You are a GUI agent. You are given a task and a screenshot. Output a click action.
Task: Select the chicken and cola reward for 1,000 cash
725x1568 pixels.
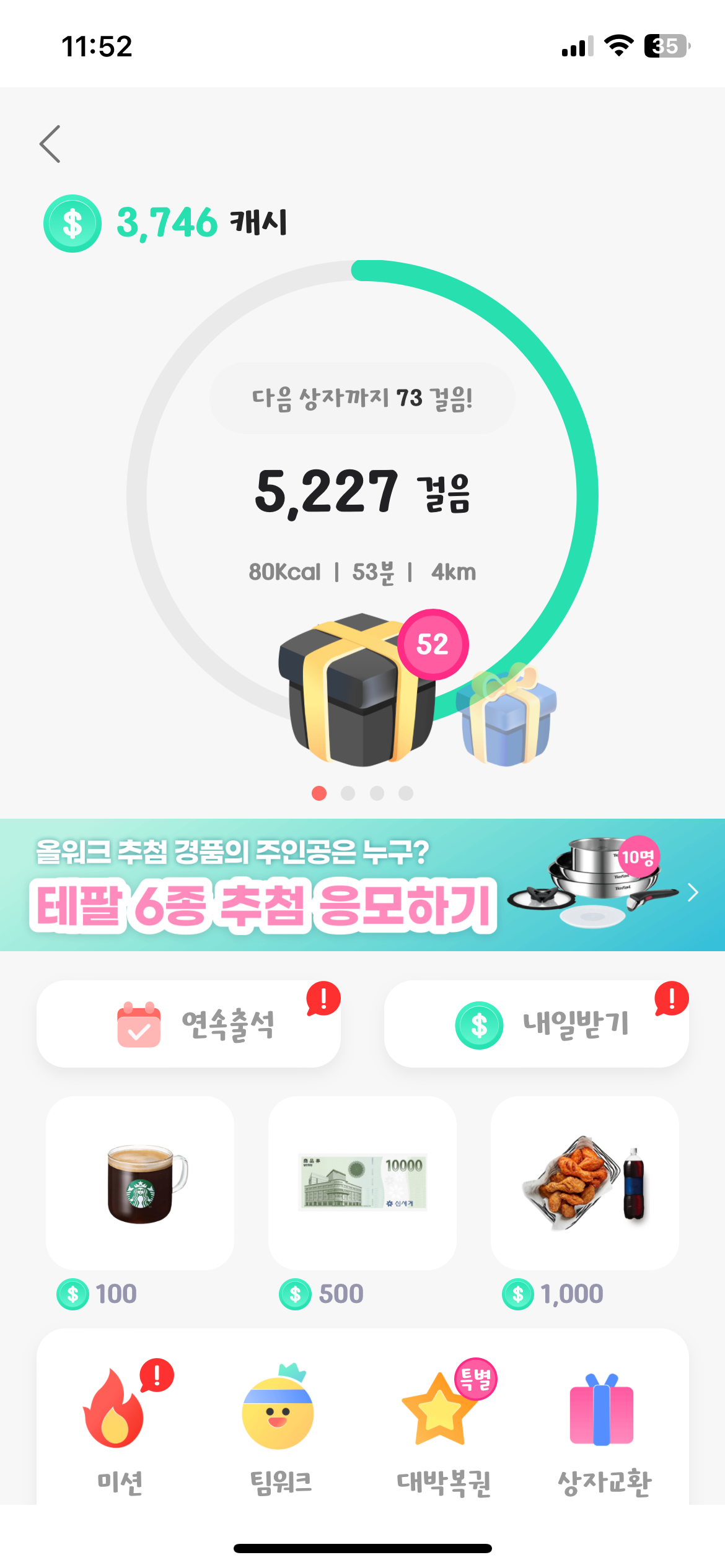[584, 1183]
